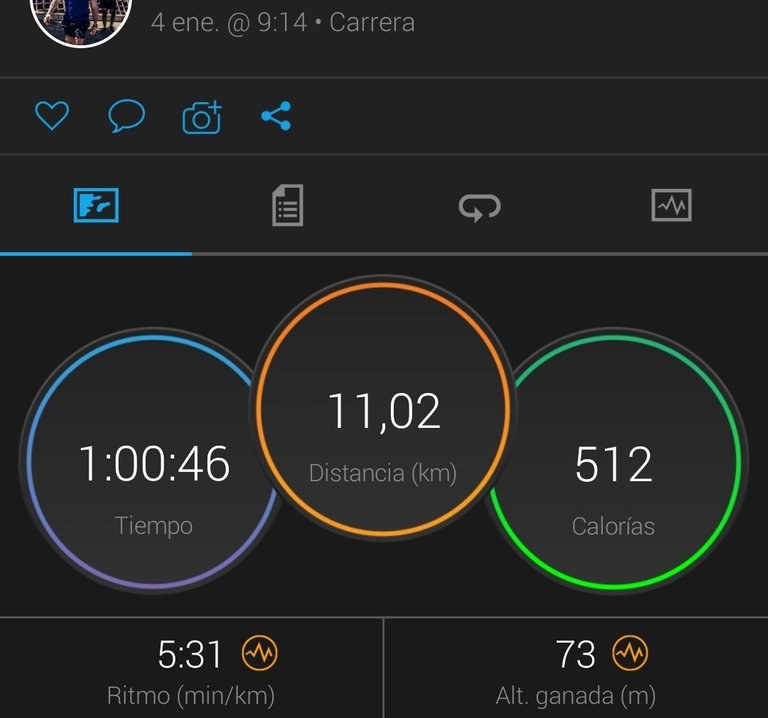Add a photo to the activity

click(x=201, y=118)
